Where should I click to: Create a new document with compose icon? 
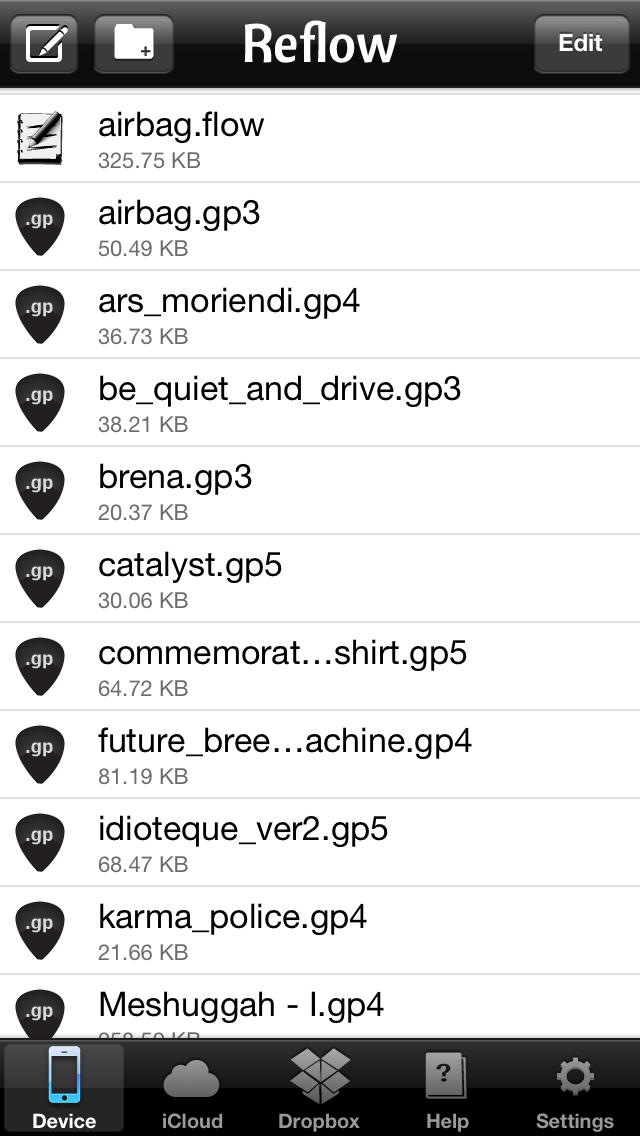44,44
